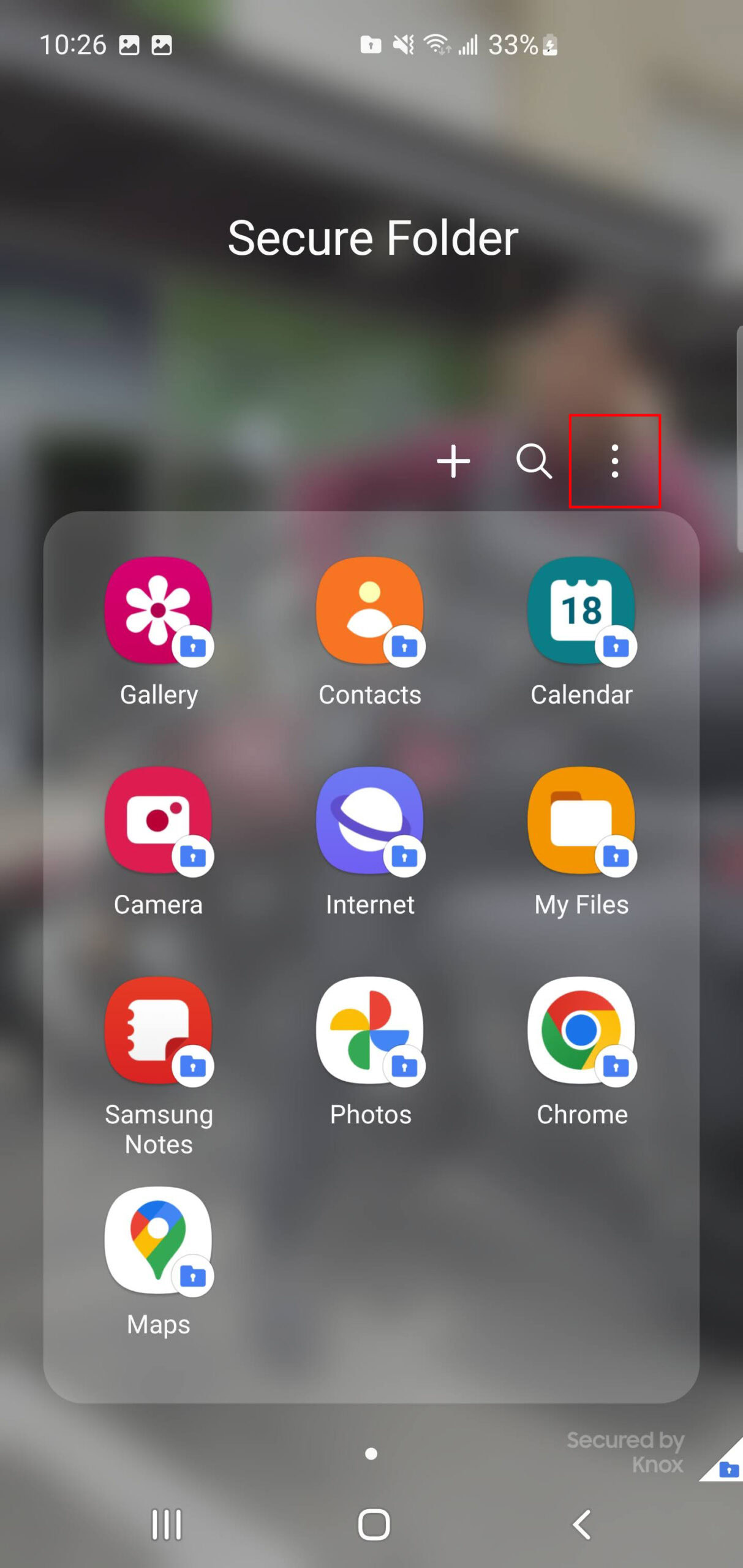The height and width of the screenshot is (1568, 743).
Task: Go back using the navigation bar
Action: (581, 1525)
